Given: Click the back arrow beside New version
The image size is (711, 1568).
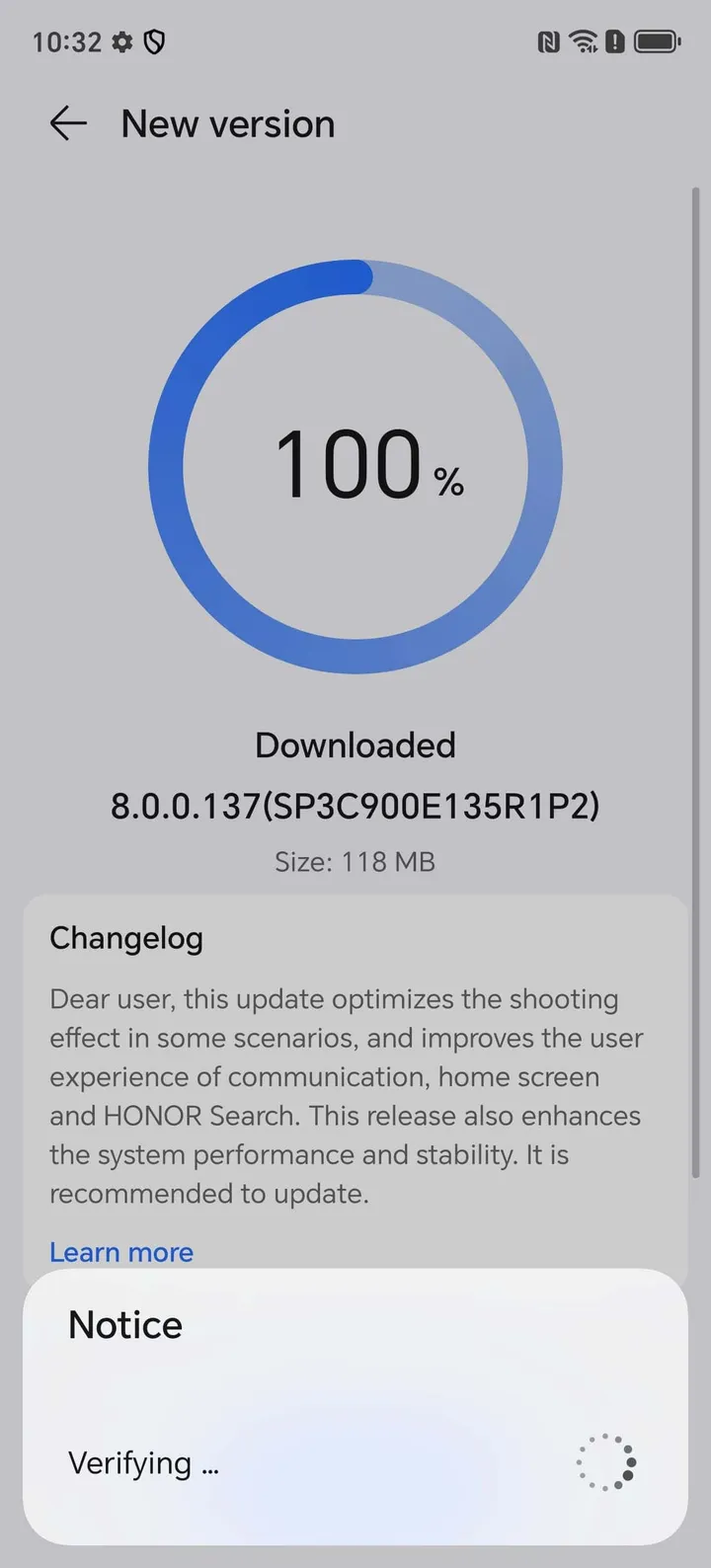Looking at the screenshot, I should pos(66,123).
